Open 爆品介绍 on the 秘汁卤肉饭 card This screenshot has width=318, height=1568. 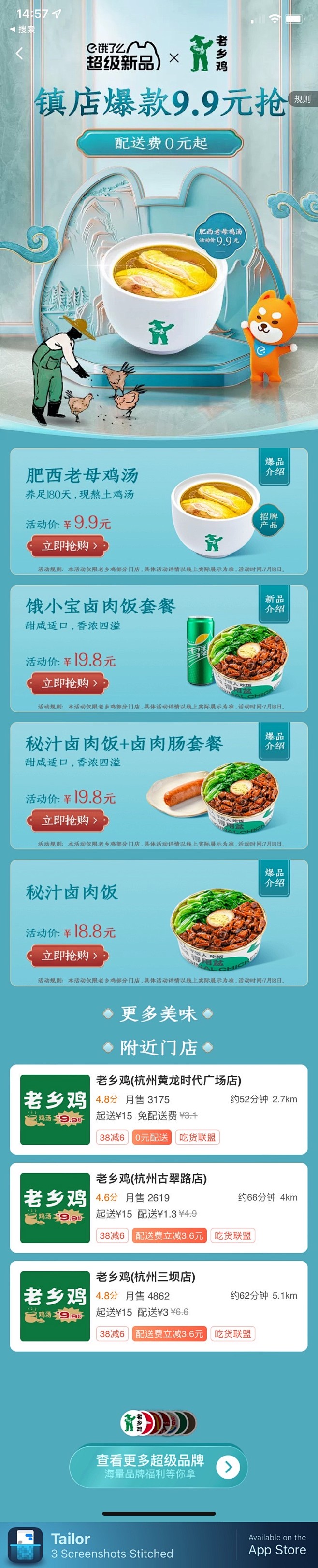[x=274, y=878]
